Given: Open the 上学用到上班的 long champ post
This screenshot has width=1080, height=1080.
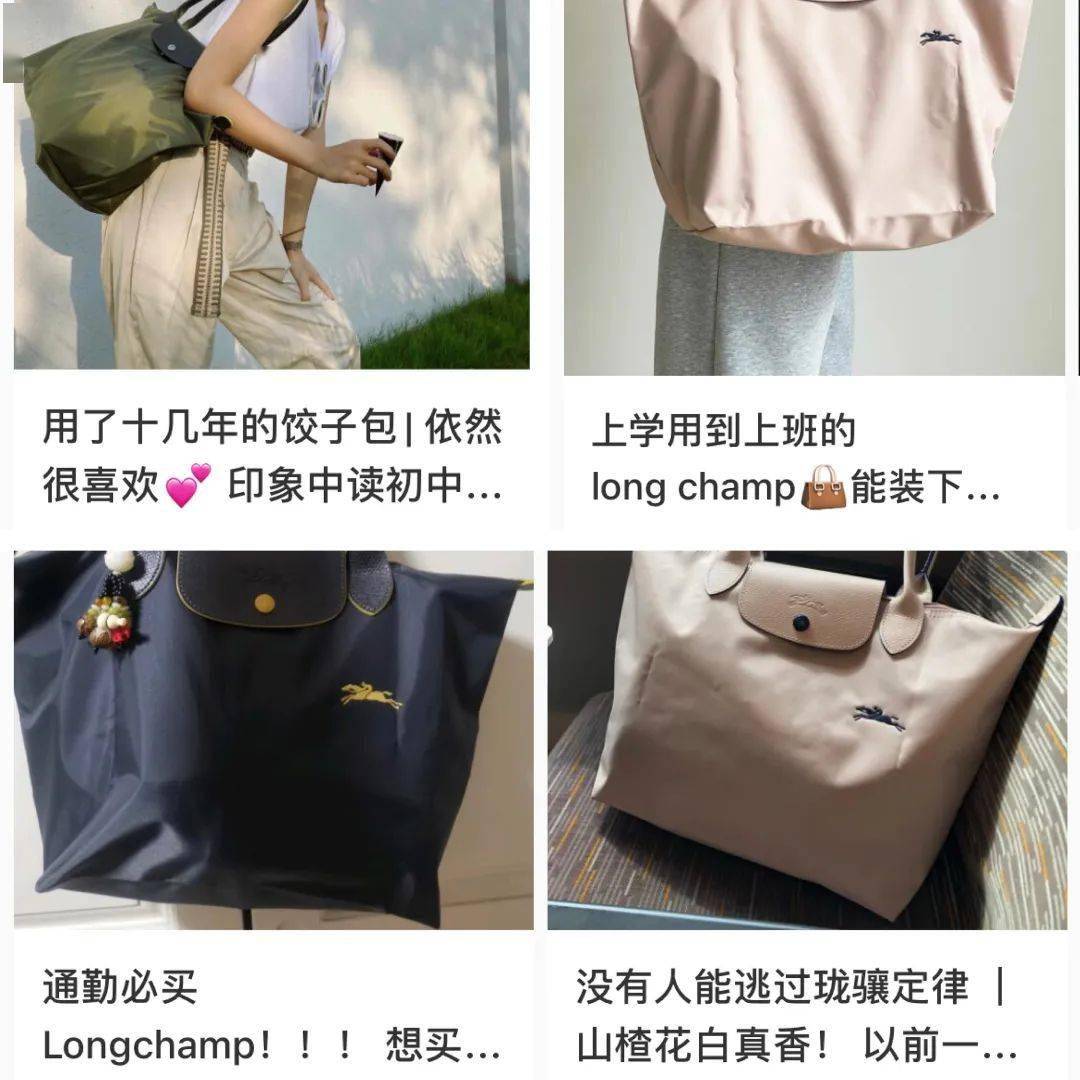Looking at the screenshot, I should (x=795, y=458).
